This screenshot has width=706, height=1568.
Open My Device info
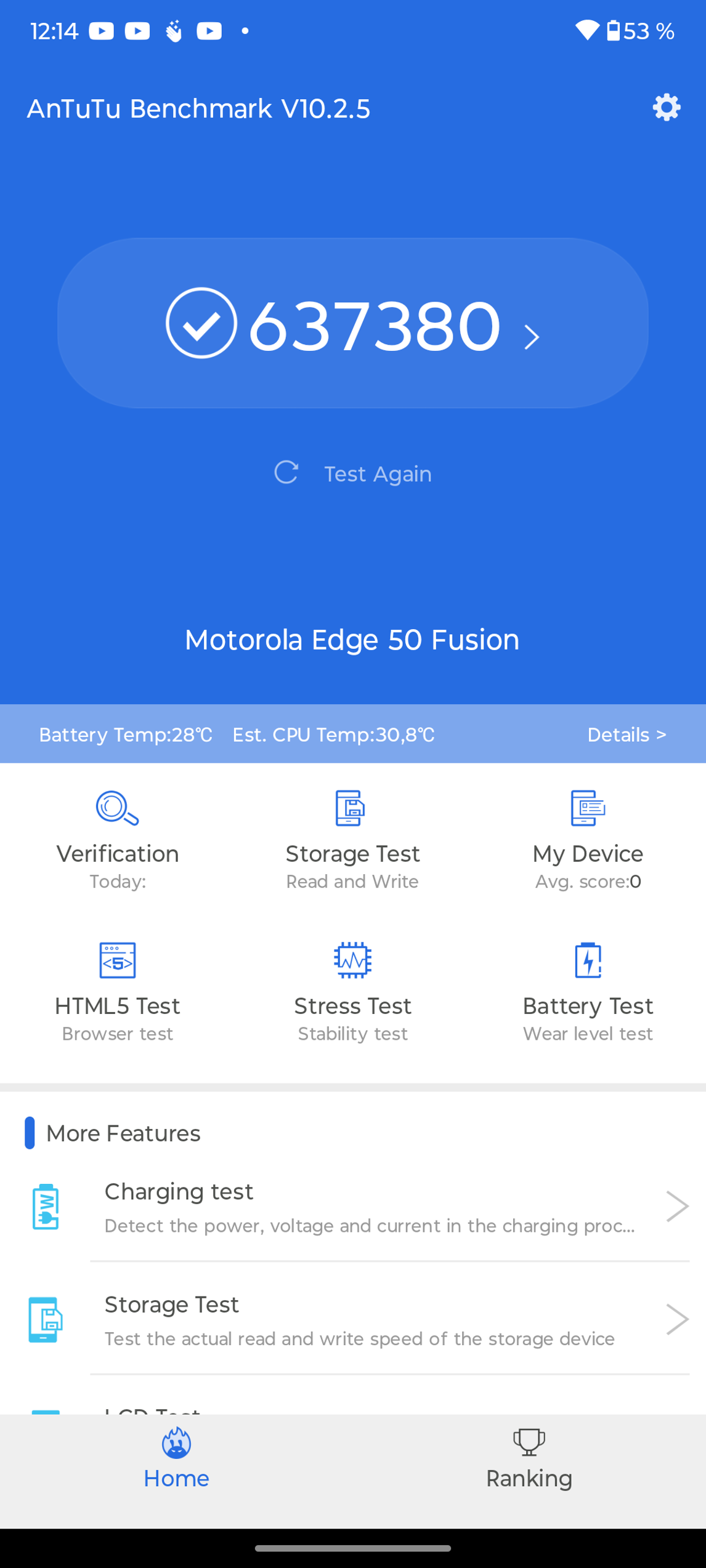588,840
